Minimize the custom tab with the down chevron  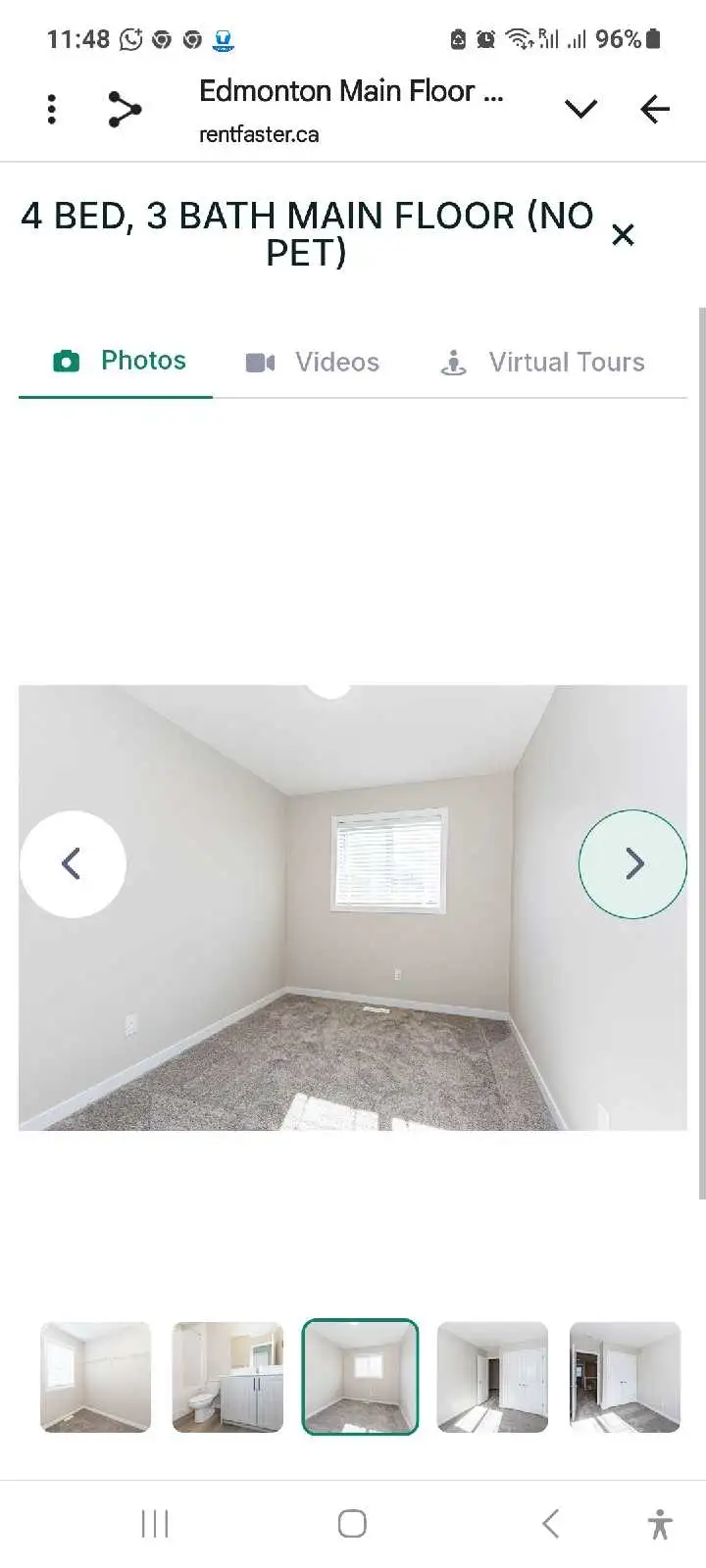click(580, 109)
